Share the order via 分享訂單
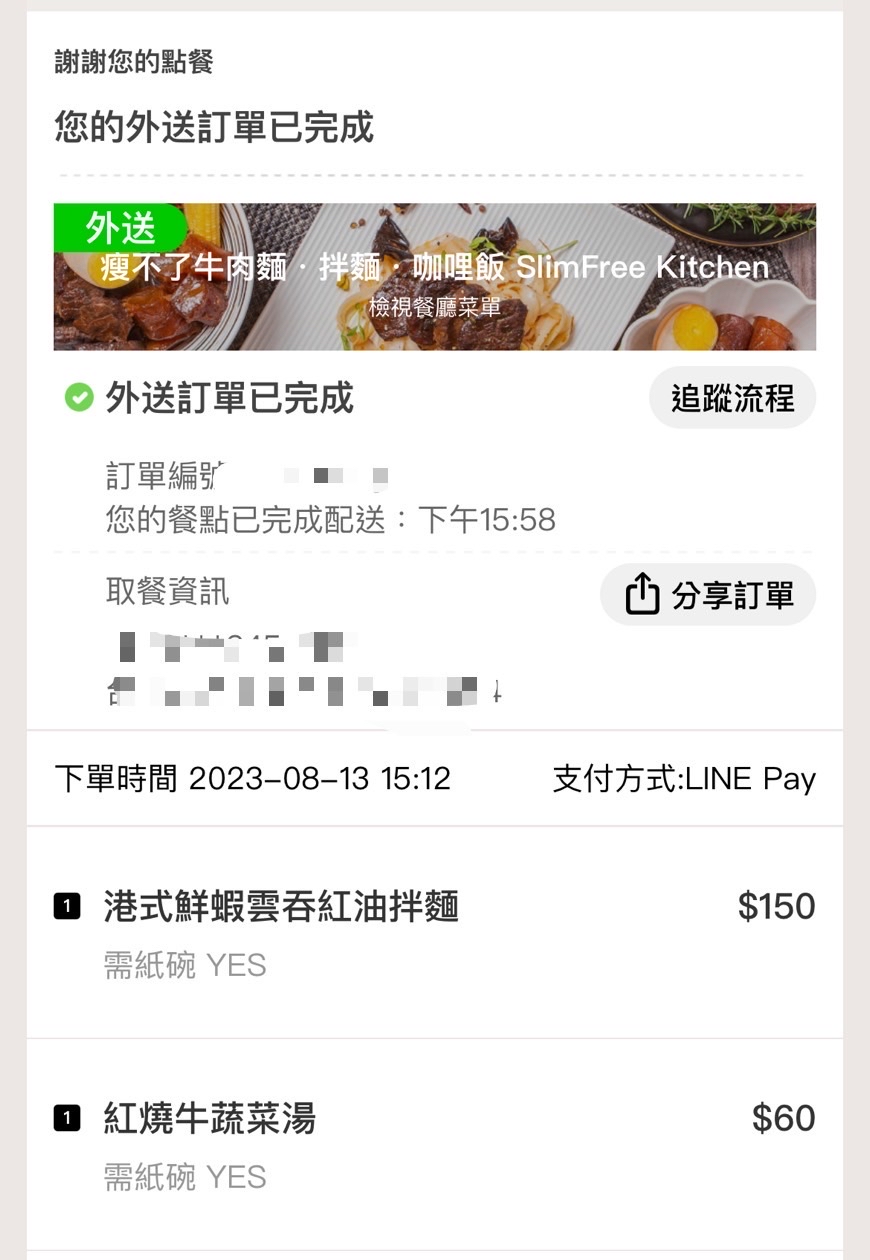Viewport: 870px width, 1260px height. [708, 596]
